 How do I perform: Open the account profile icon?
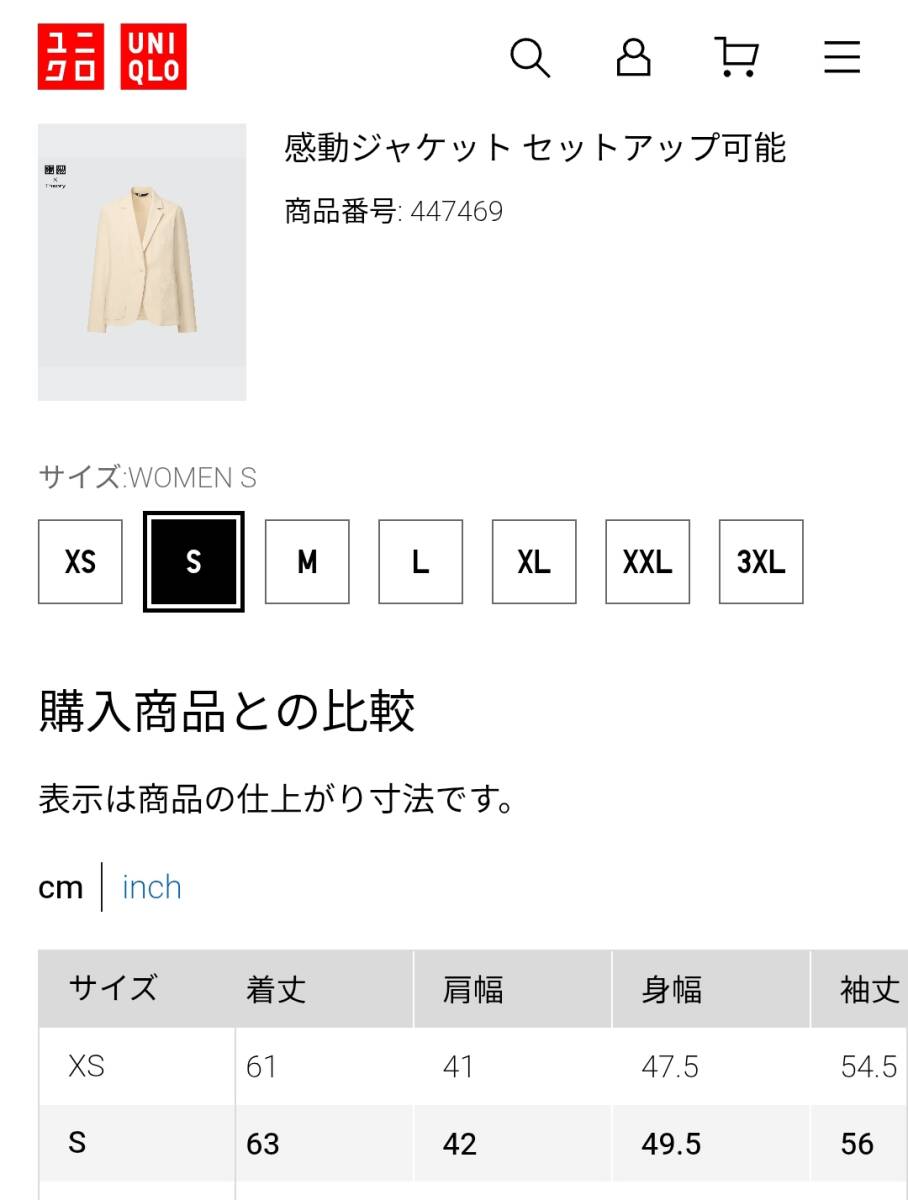[x=633, y=58]
